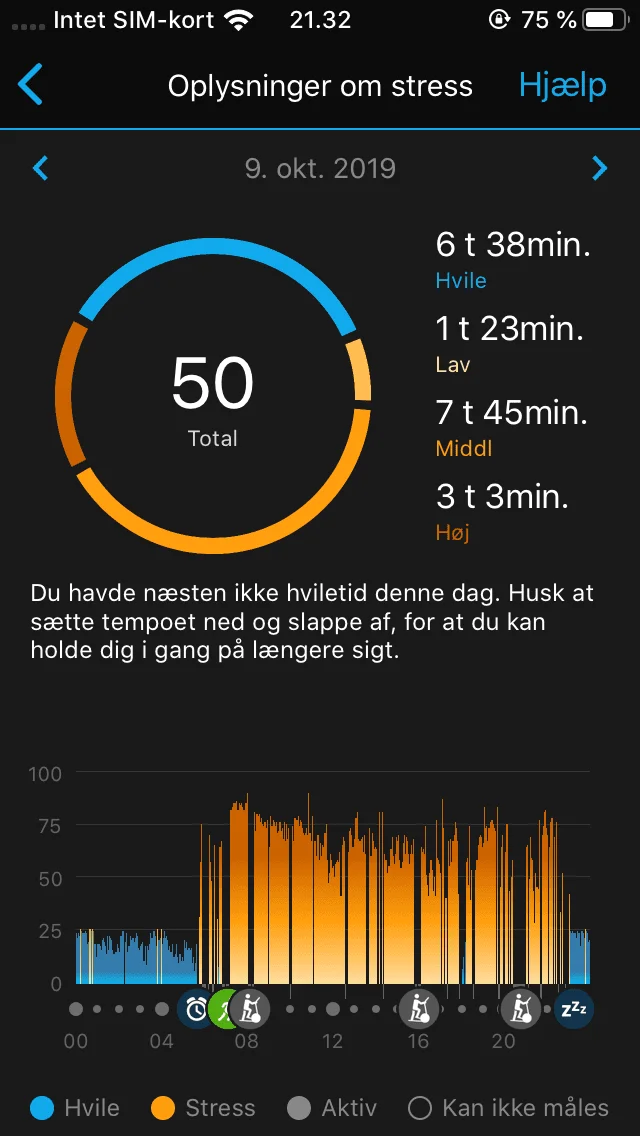Go to the previous day arrow

point(41,169)
